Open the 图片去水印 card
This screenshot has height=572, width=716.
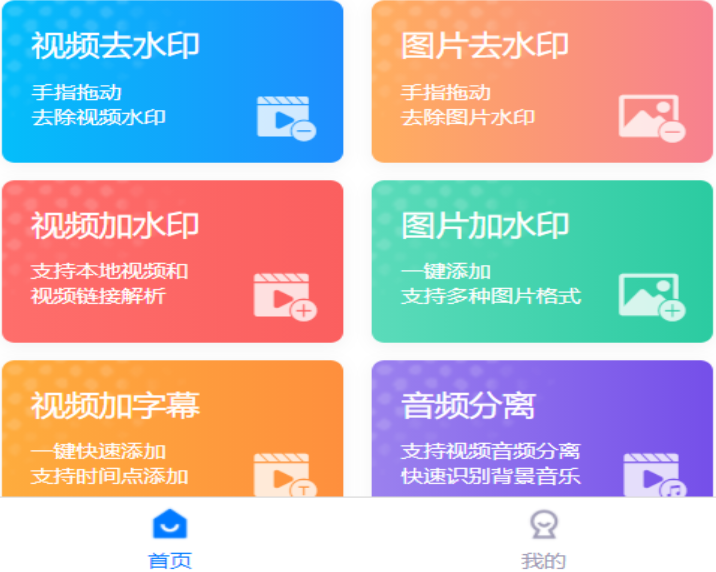542,82
